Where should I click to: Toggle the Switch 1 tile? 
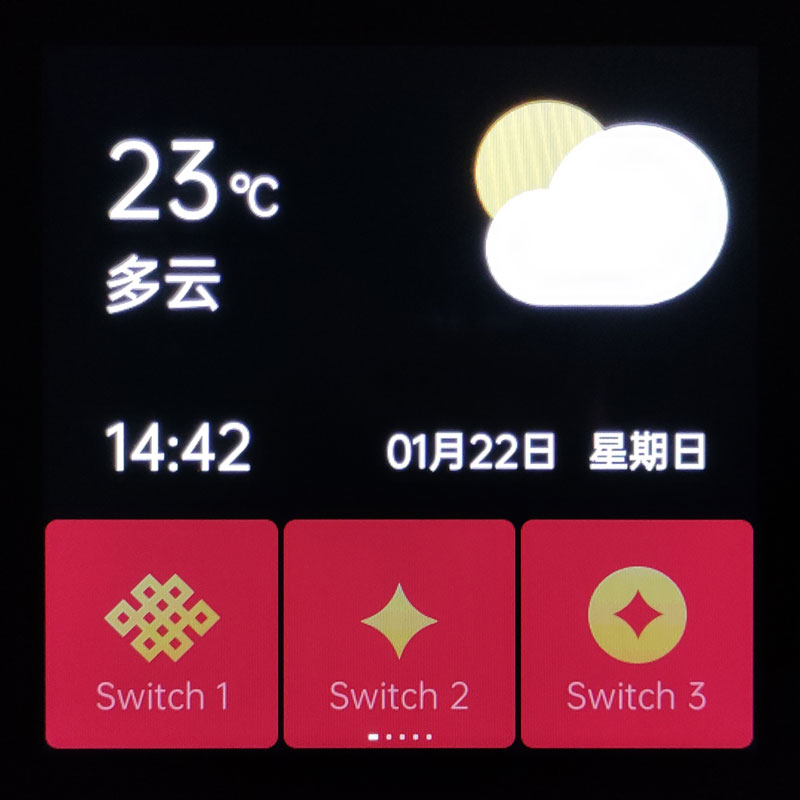click(161, 634)
